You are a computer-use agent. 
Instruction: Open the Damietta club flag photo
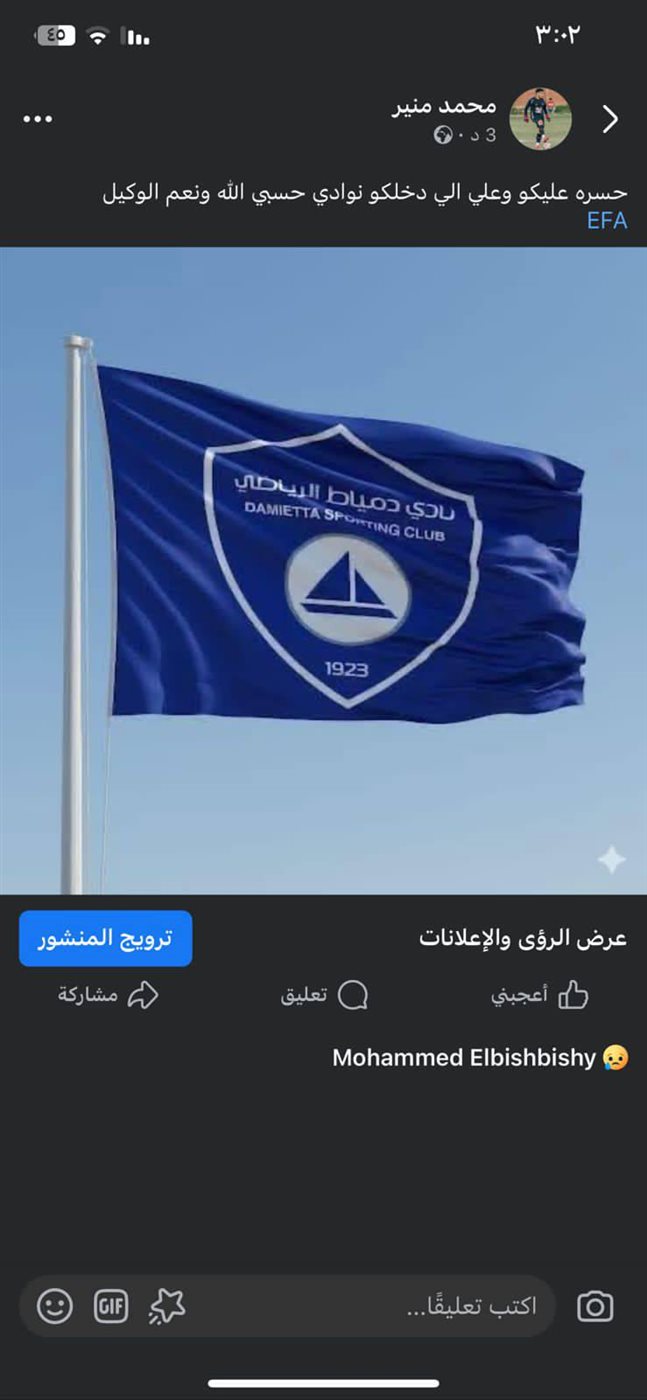click(323, 570)
